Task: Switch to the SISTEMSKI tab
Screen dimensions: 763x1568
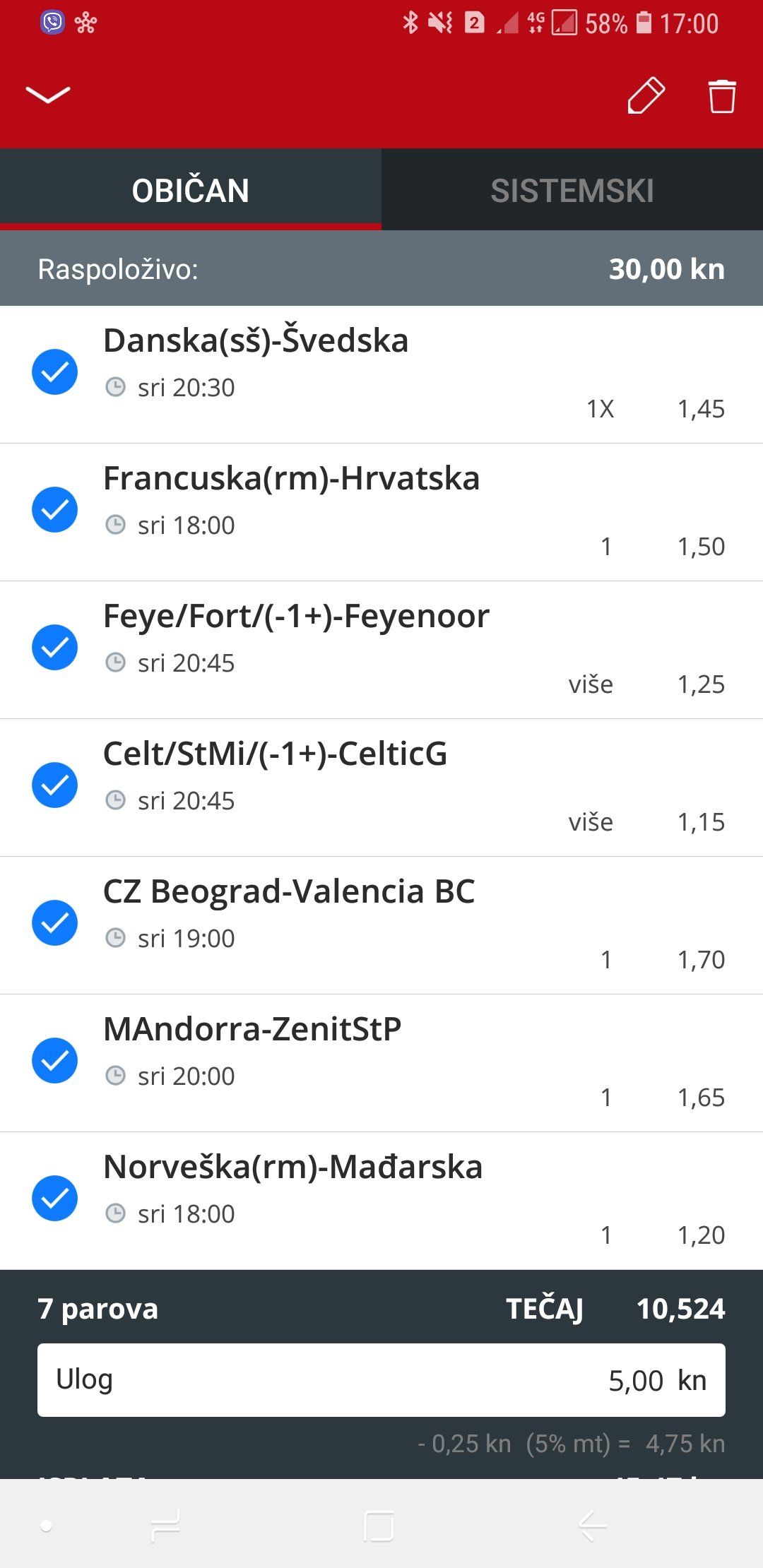Action: pos(572,191)
